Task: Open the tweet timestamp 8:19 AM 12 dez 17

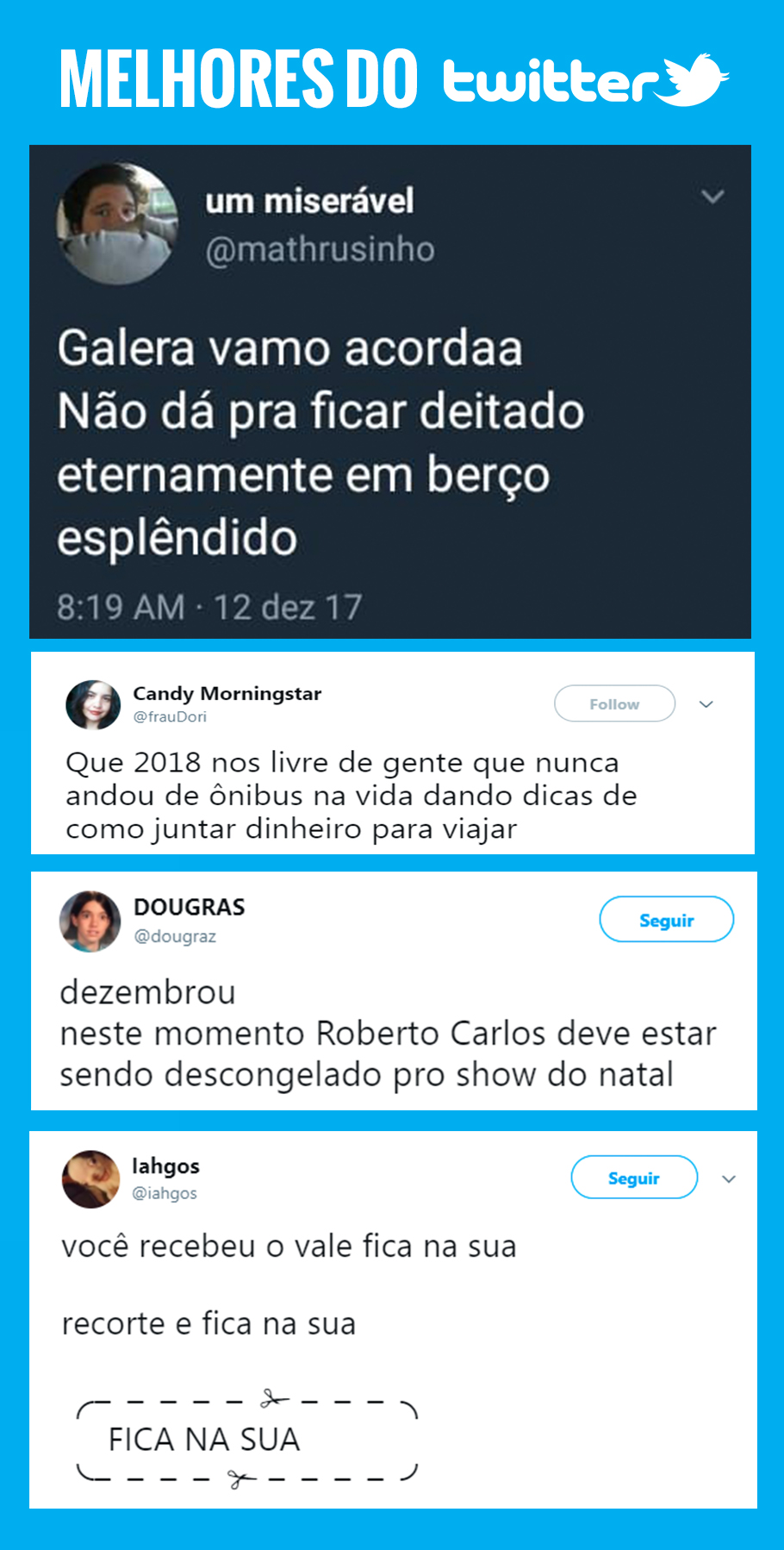Action: point(209,606)
